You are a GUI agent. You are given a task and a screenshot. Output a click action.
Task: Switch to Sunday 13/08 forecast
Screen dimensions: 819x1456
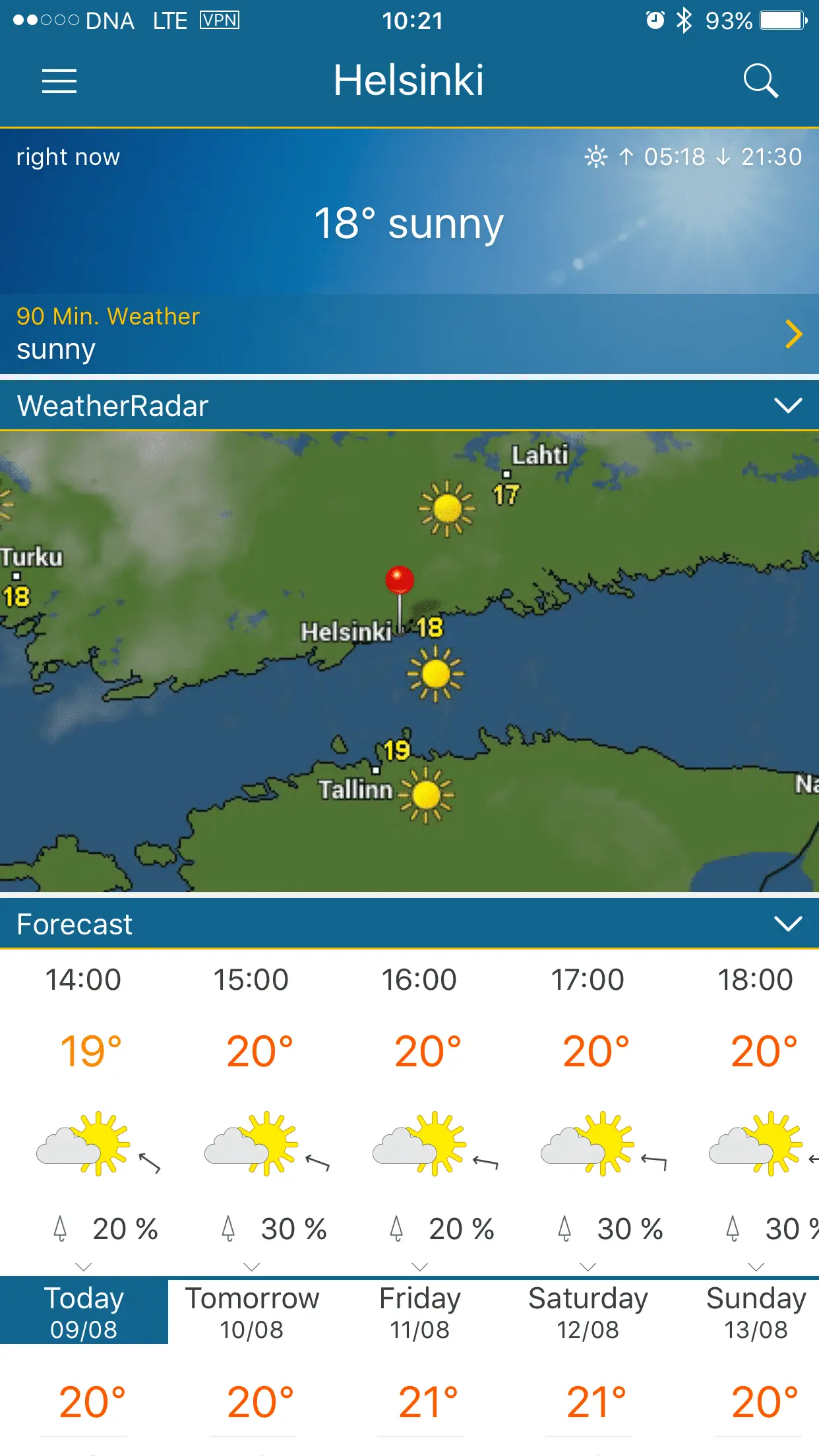(x=756, y=1312)
